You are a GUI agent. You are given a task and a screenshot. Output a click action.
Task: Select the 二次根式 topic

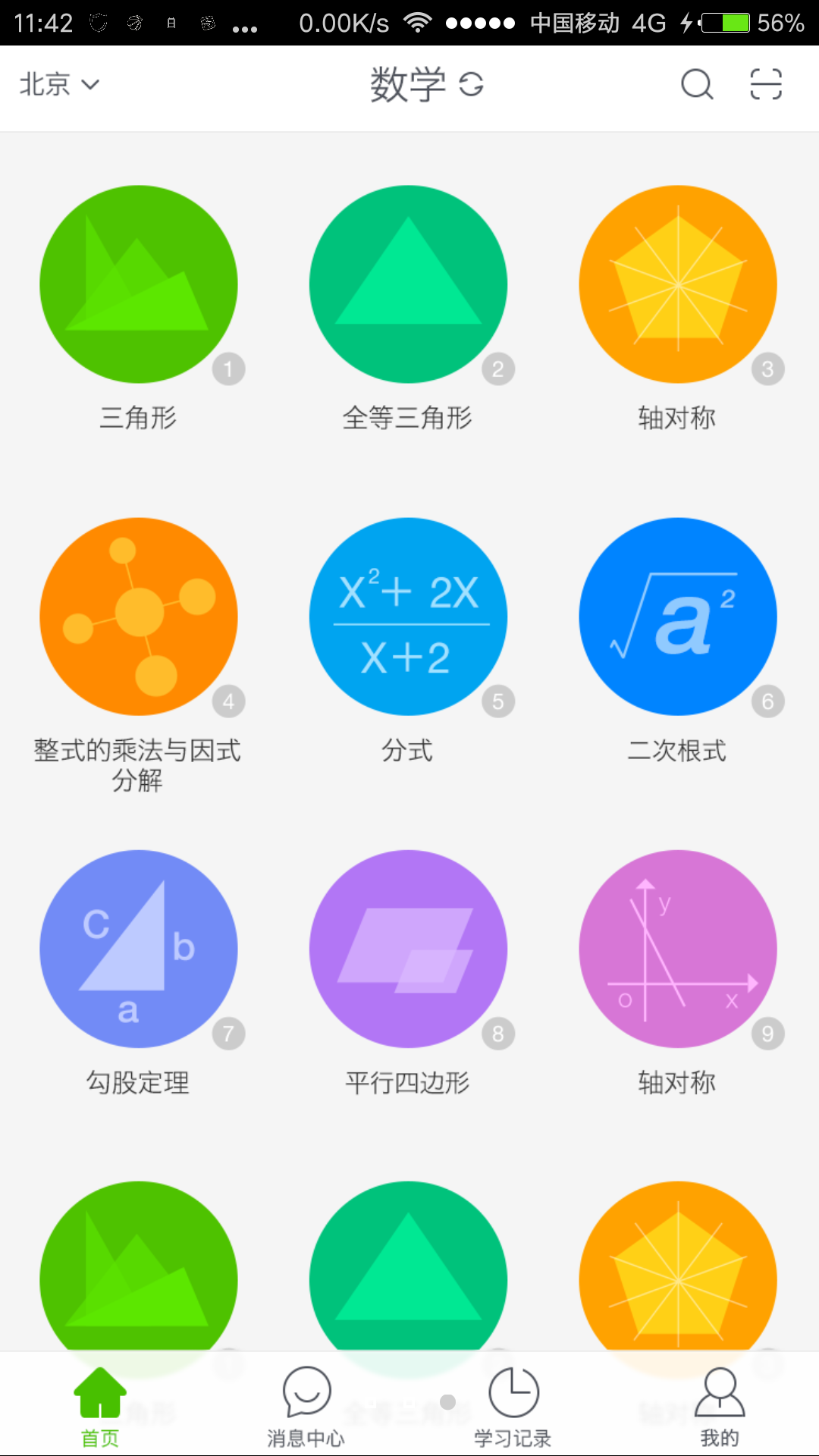pyautogui.click(x=678, y=617)
